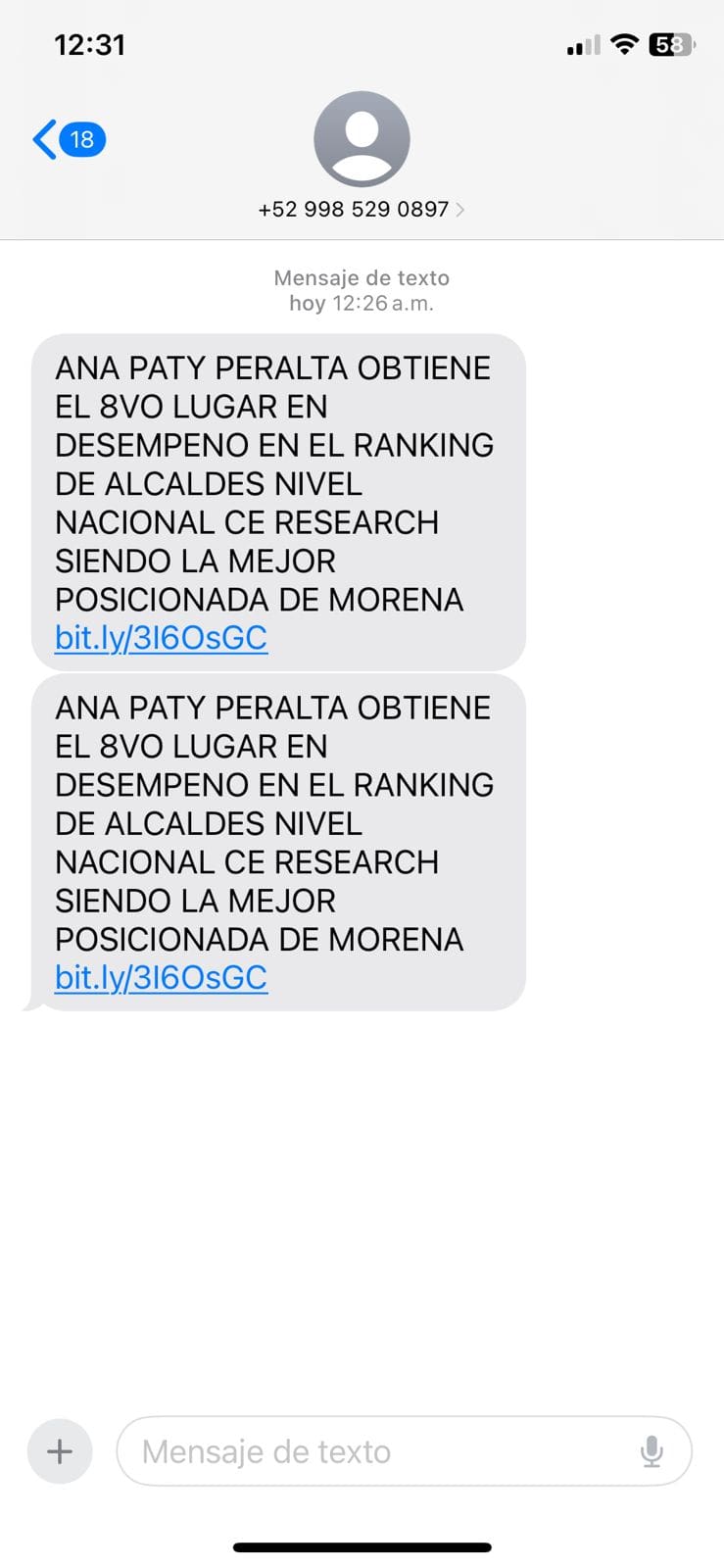This screenshot has height=1568, width=724.
Task: Open the bit.ly link in the first message
Action: 161,638
